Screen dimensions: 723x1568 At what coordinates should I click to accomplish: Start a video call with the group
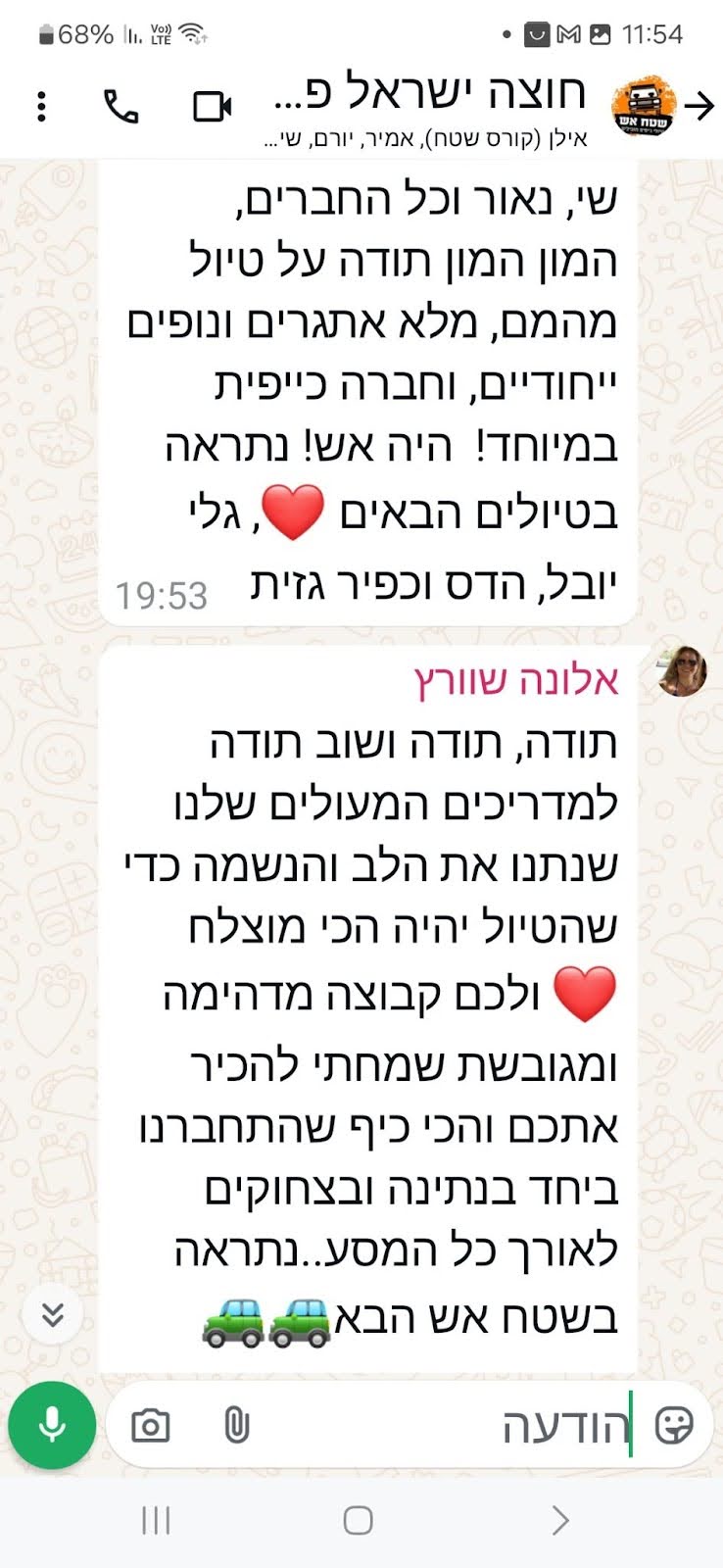(x=212, y=106)
